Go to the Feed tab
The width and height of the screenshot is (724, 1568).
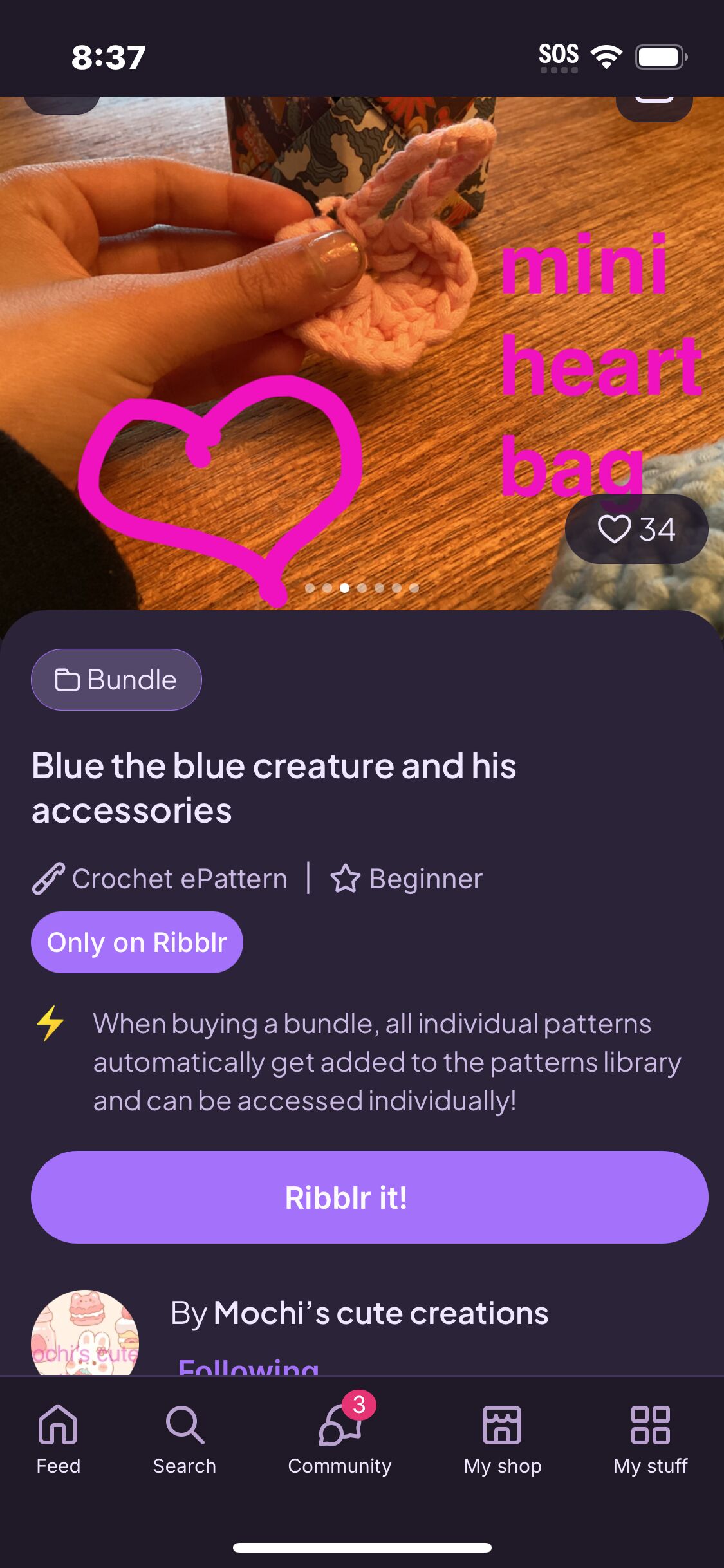59,1440
